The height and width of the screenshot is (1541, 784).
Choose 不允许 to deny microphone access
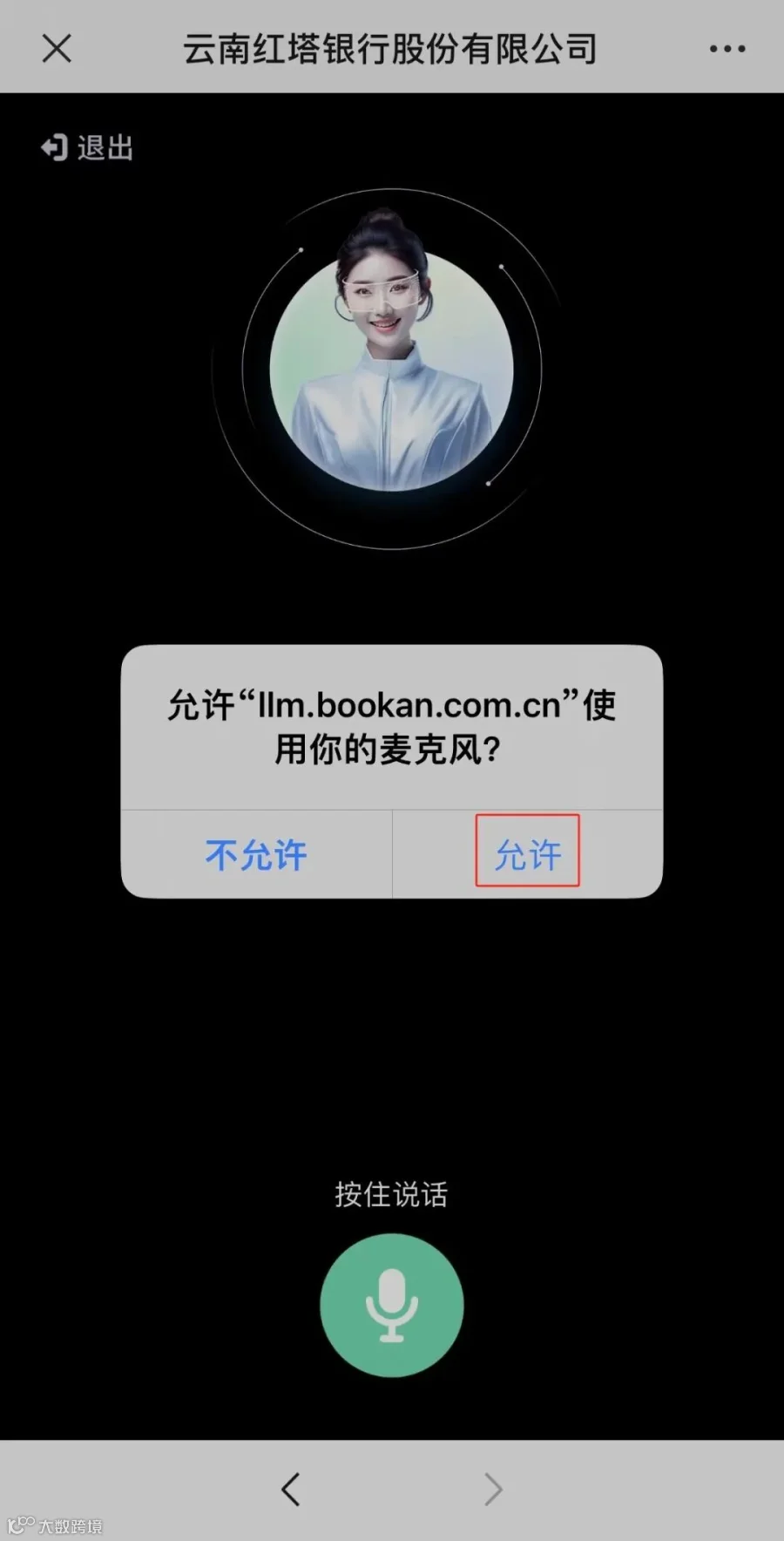click(x=256, y=855)
